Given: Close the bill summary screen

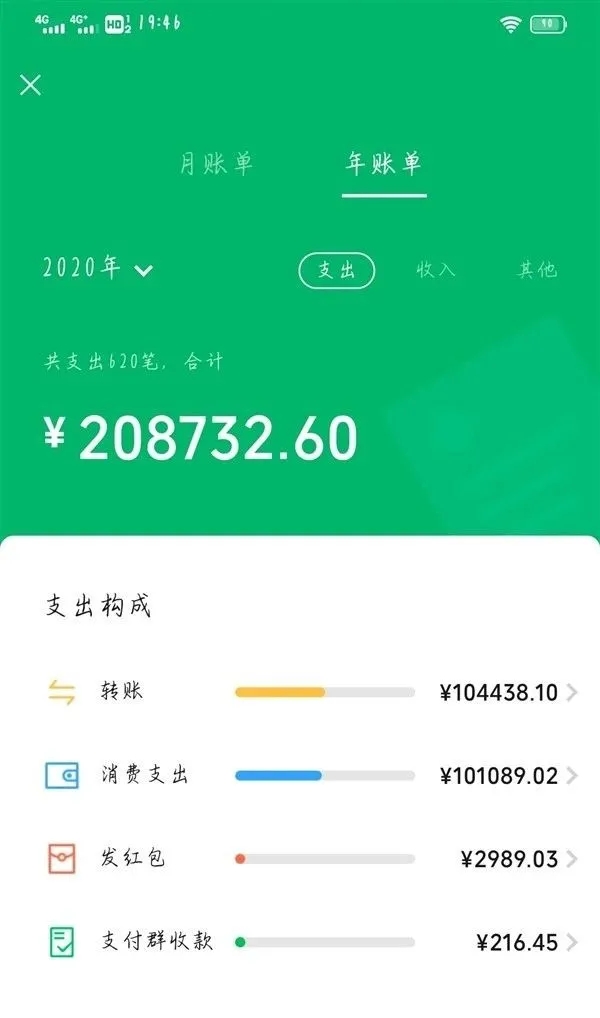Looking at the screenshot, I should tap(31, 85).
